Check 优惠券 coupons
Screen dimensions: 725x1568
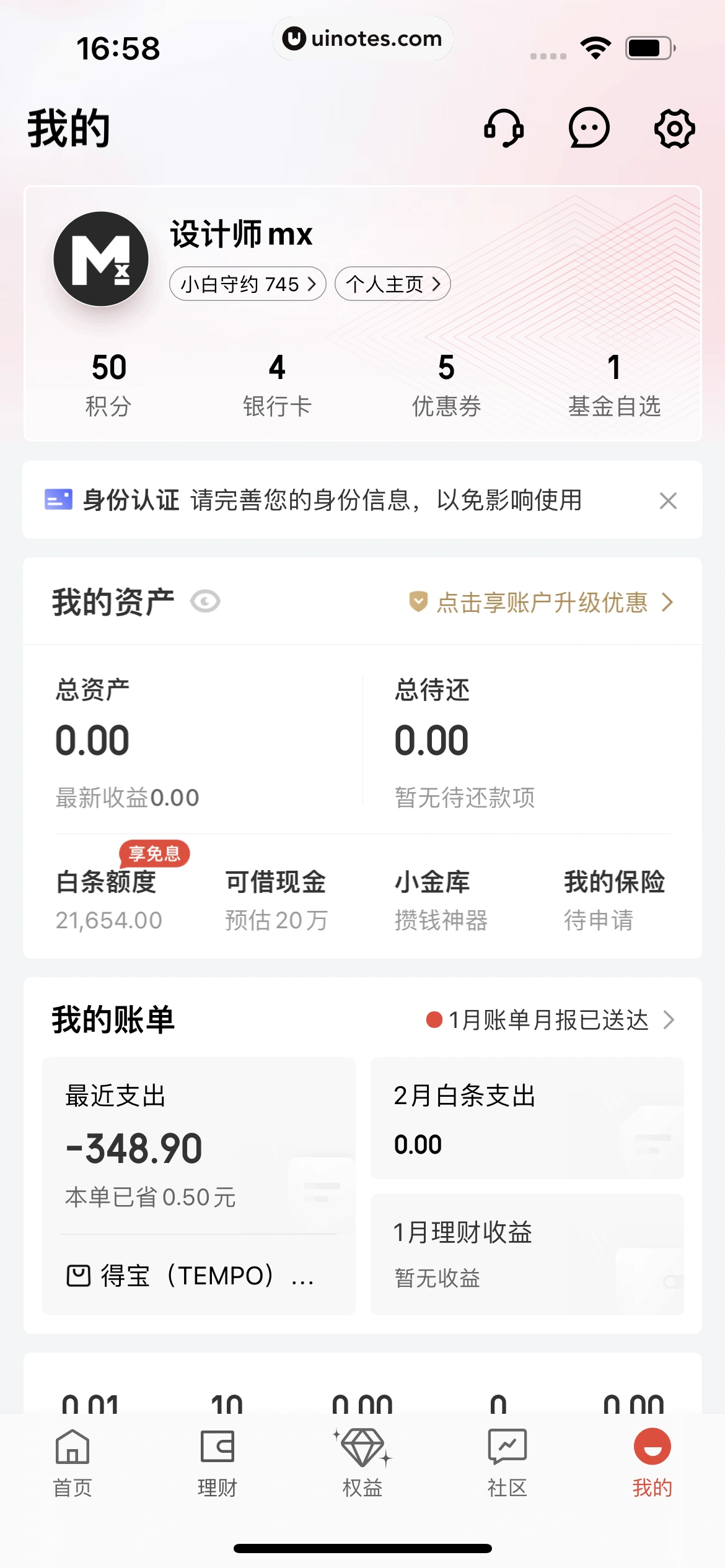tap(446, 385)
